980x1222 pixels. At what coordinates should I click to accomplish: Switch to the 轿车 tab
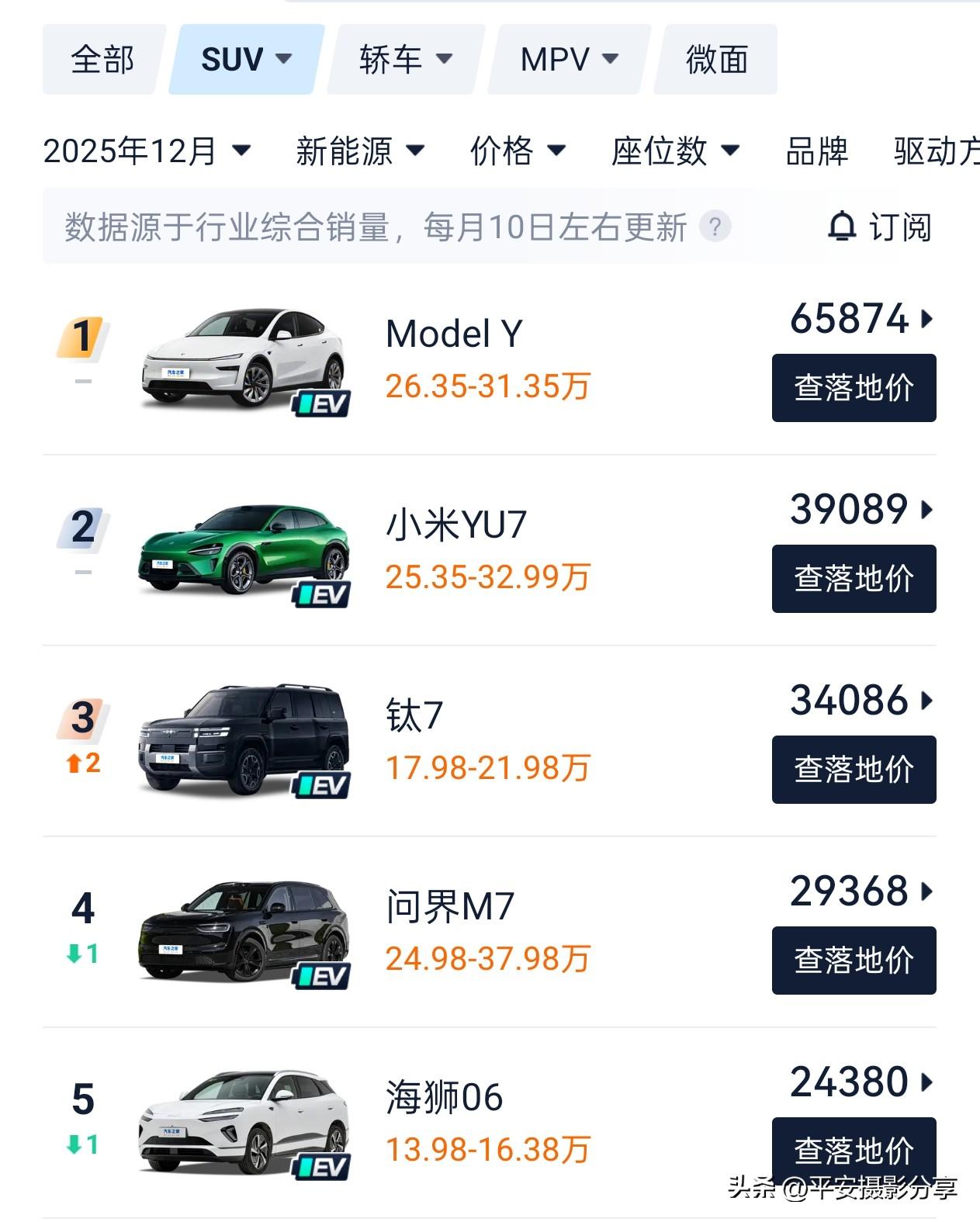pyautogui.click(x=403, y=58)
